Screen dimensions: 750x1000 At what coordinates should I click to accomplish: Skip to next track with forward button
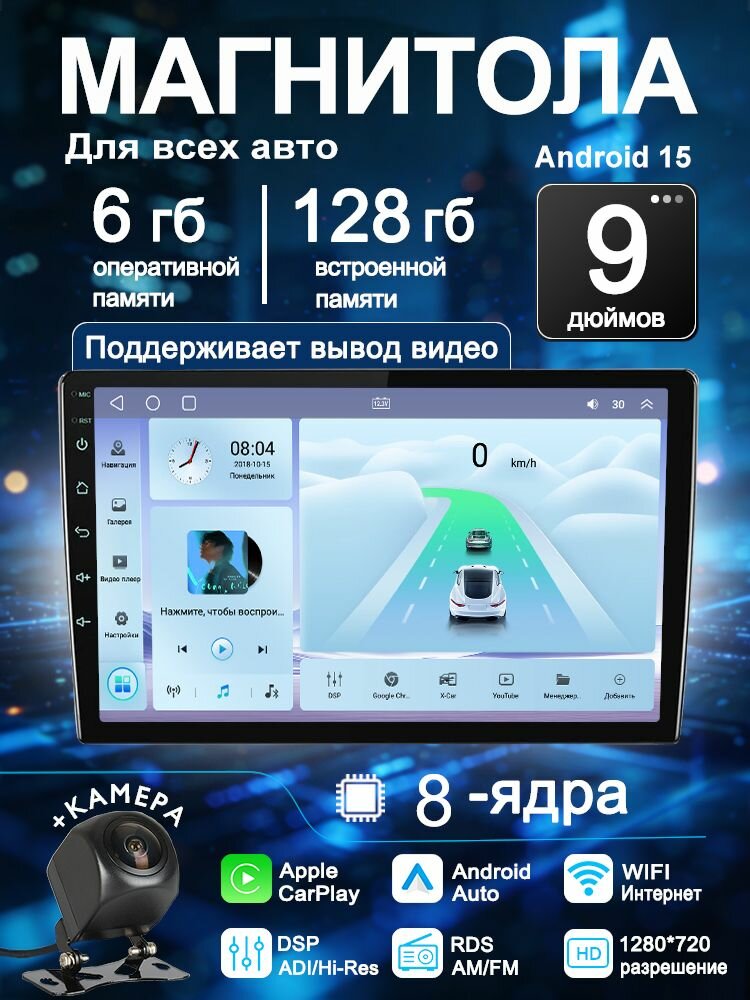pos(262,648)
